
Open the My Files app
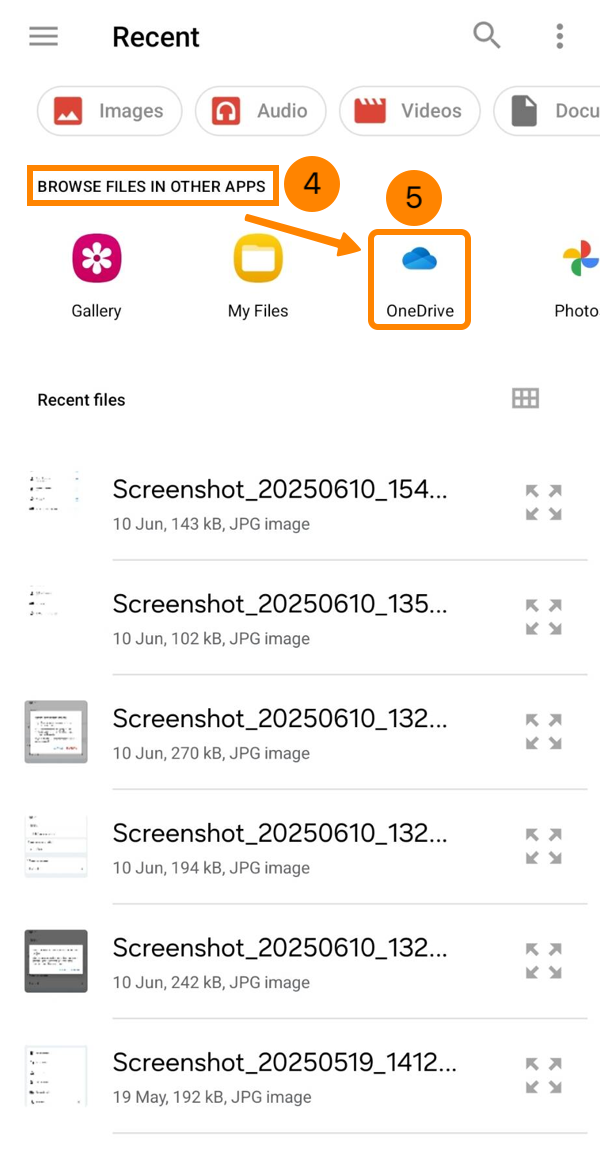coord(258,277)
